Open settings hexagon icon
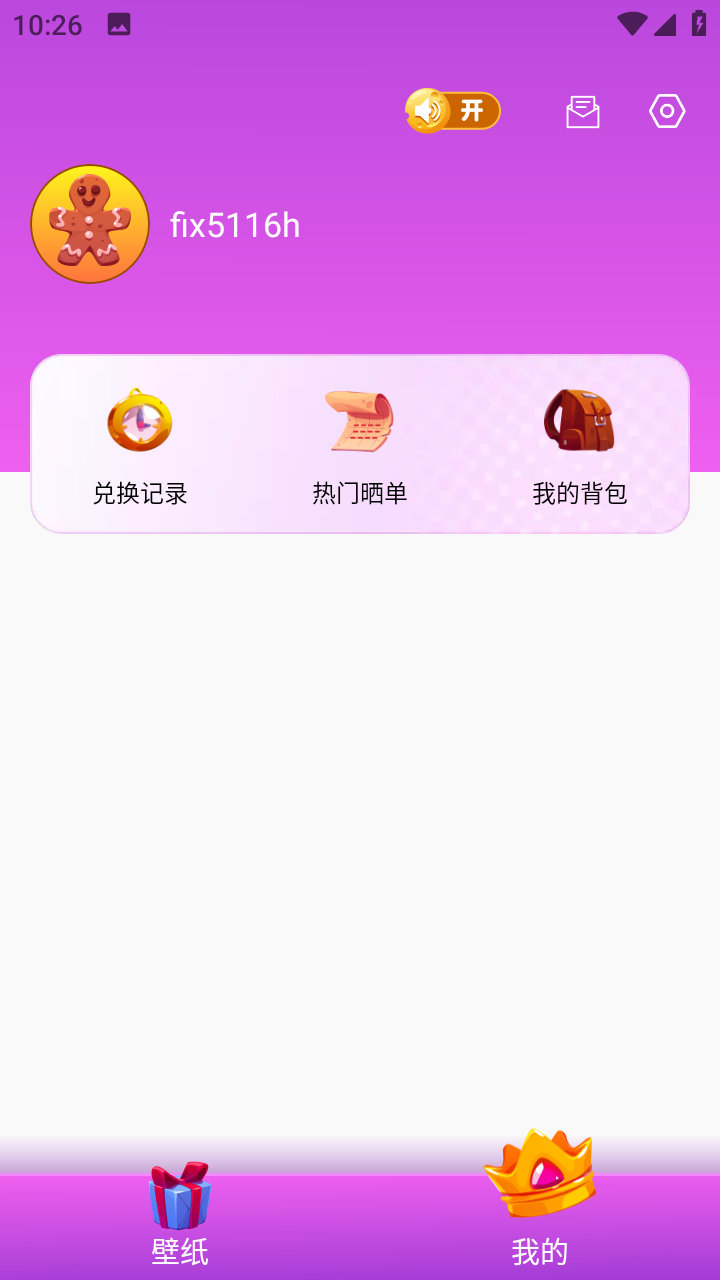 (667, 111)
